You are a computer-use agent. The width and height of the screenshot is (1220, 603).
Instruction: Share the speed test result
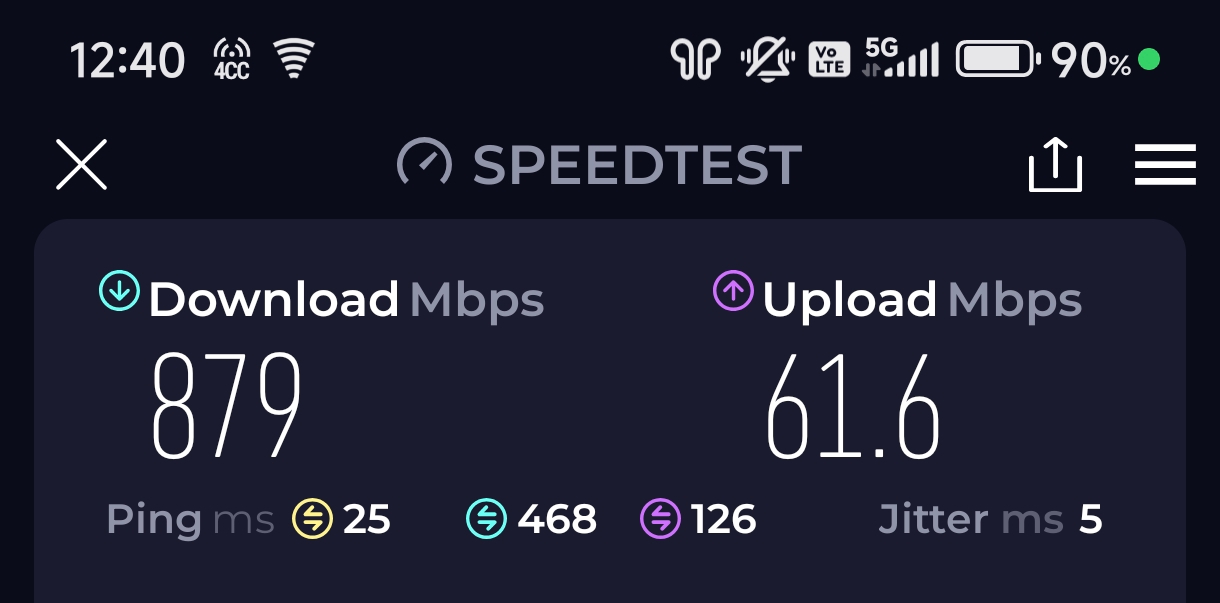pyautogui.click(x=1055, y=165)
